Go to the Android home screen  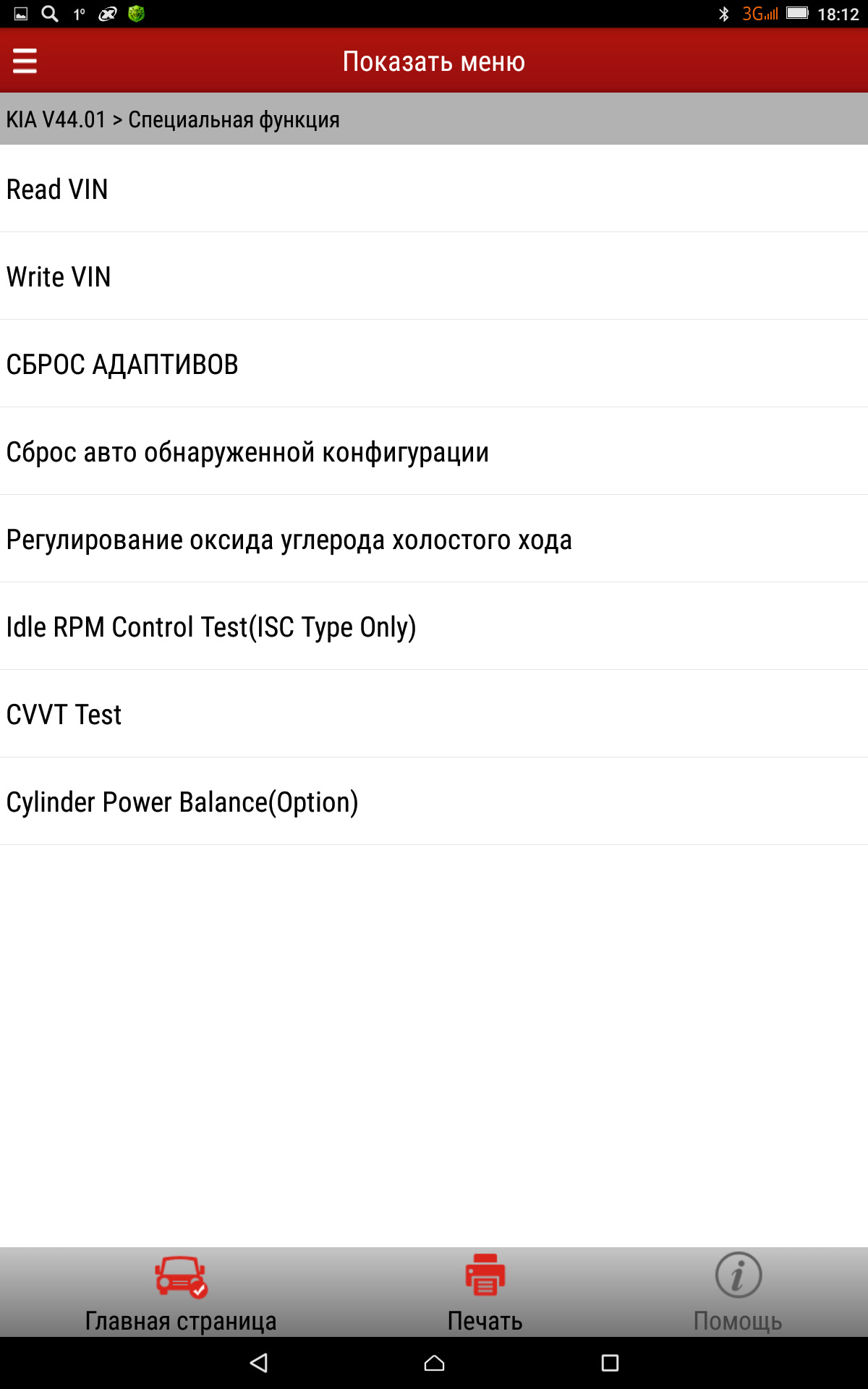point(434,1363)
